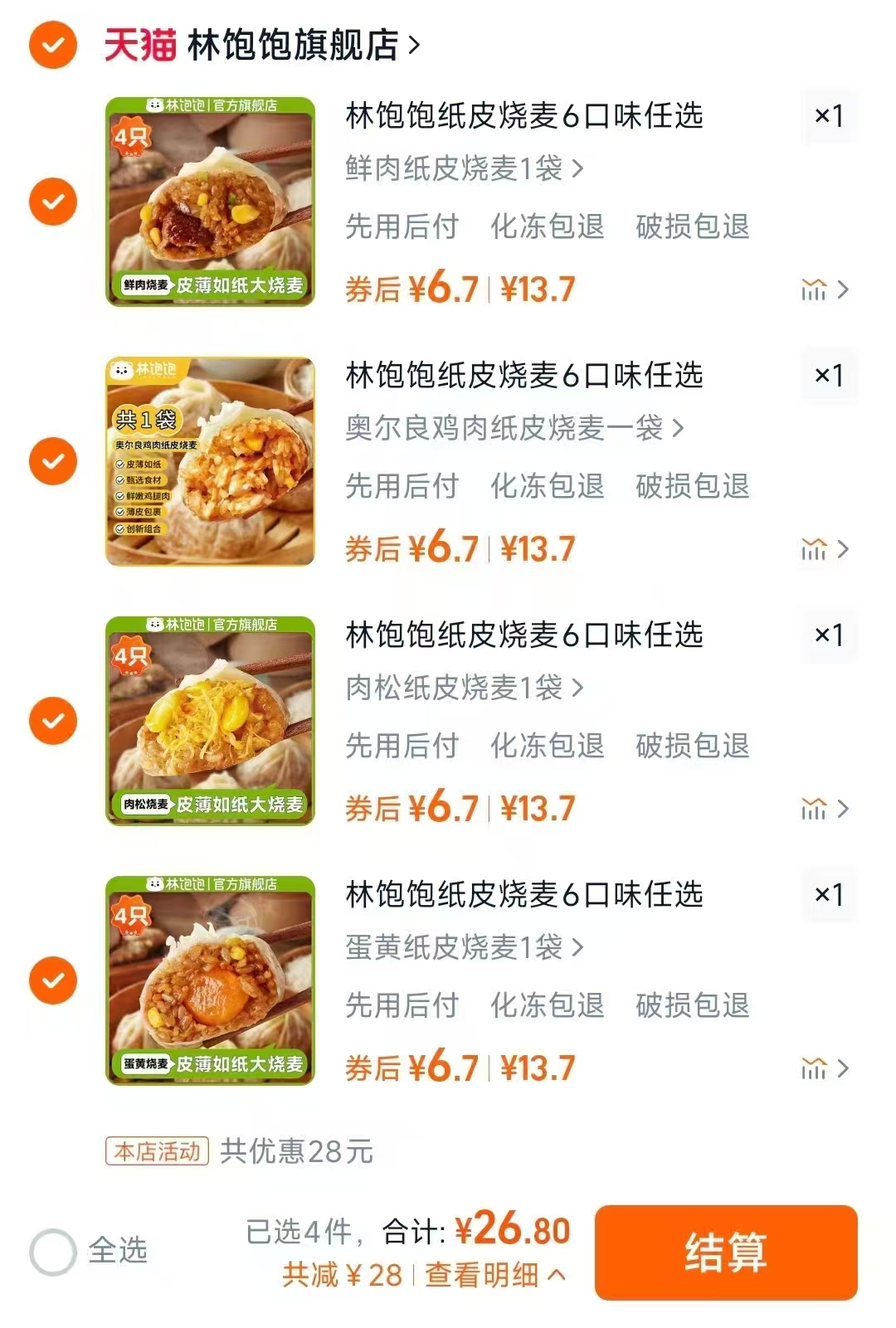
Task: Tap the 结算 checkout button
Action: click(x=727, y=1254)
